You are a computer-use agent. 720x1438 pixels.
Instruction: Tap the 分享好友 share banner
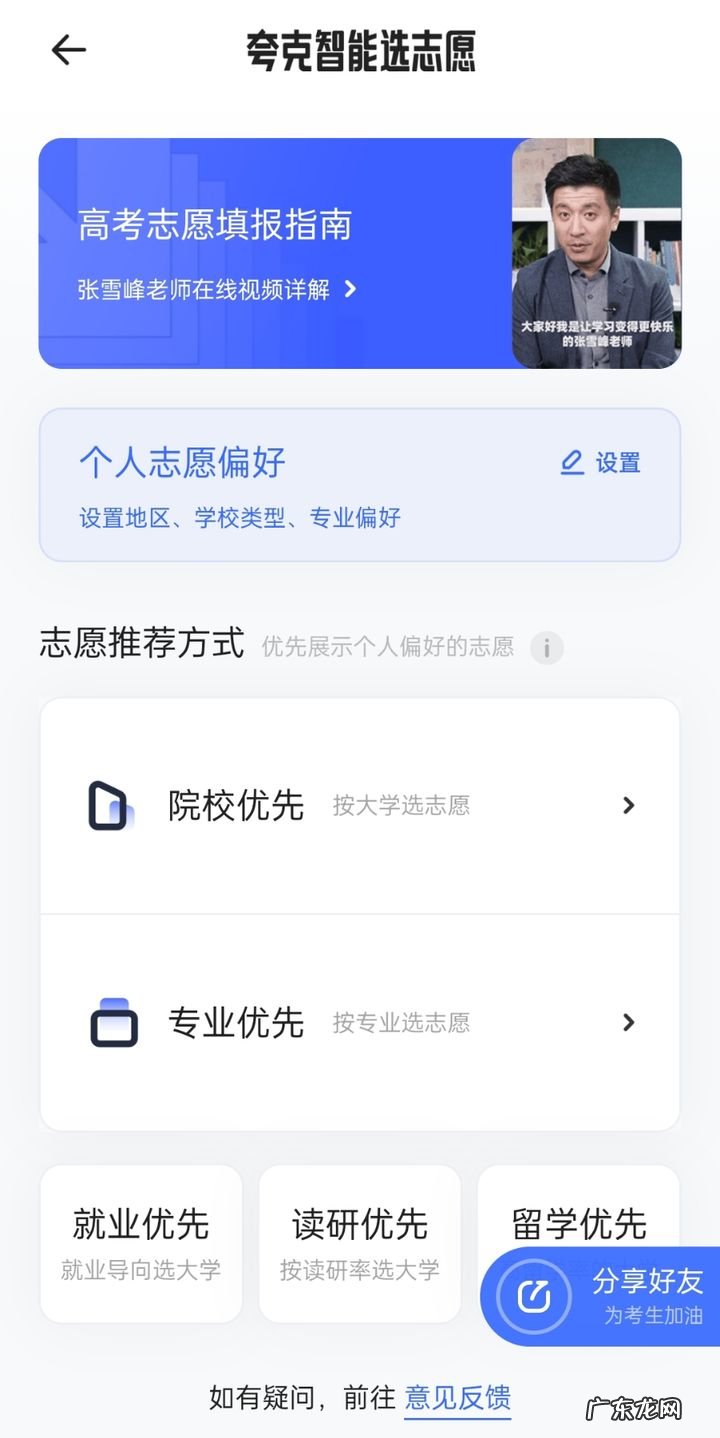click(601, 1295)
